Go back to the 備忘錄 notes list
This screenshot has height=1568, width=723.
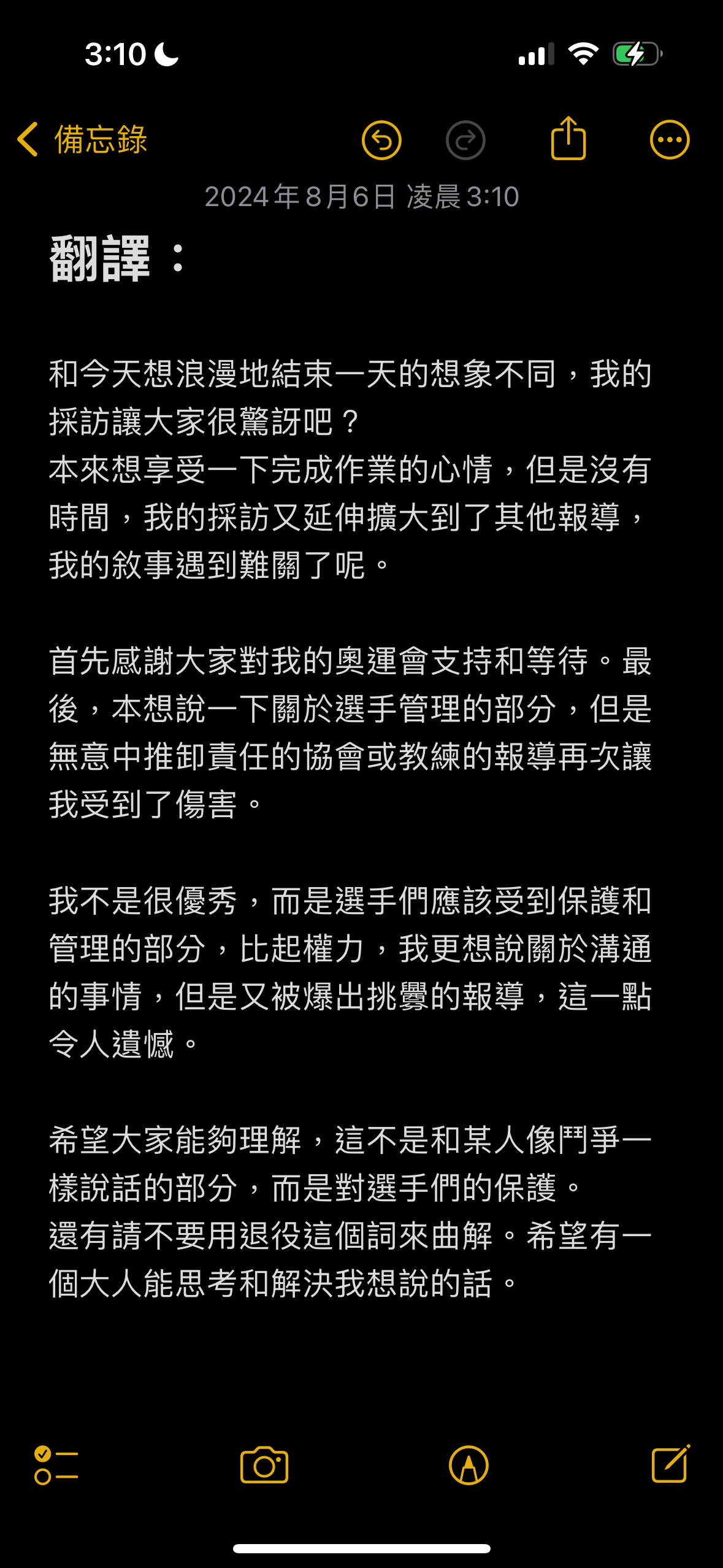82,139
